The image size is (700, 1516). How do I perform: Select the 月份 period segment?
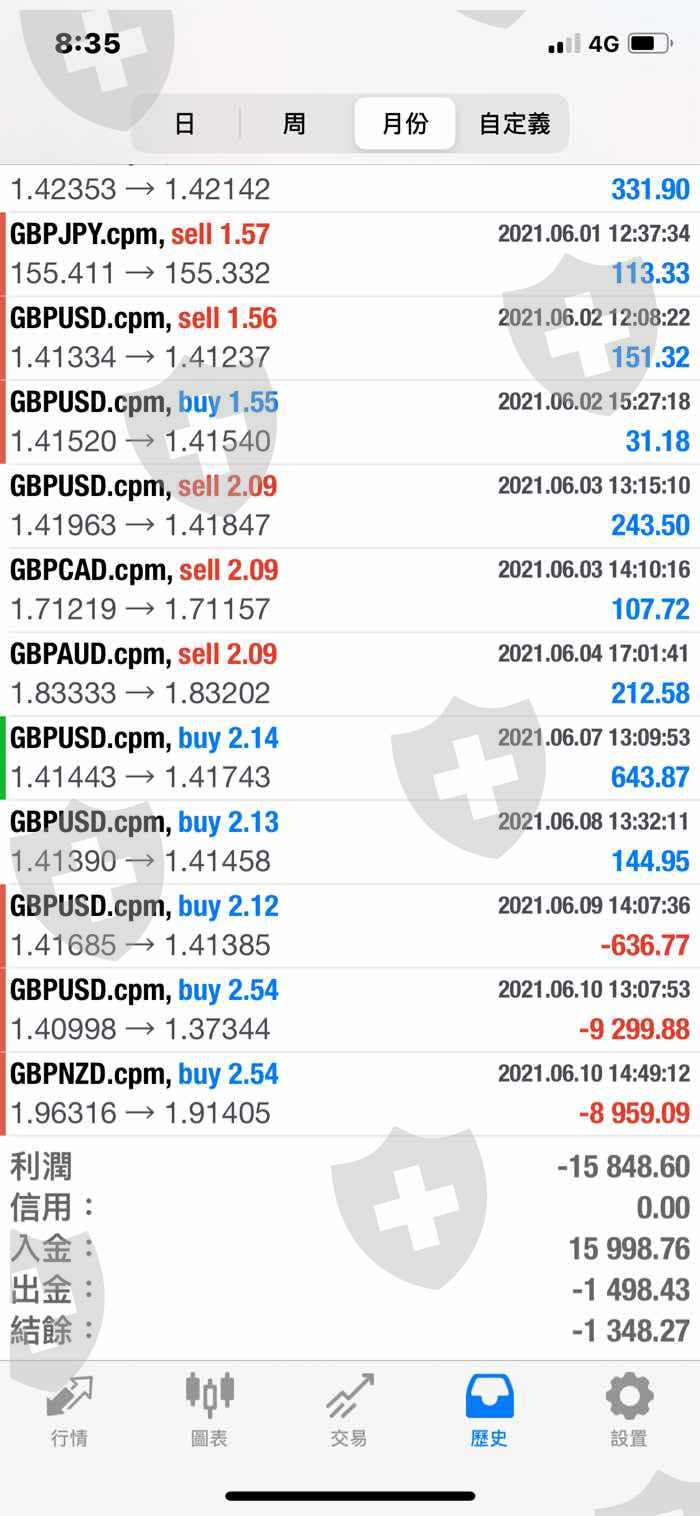(405, 124)
